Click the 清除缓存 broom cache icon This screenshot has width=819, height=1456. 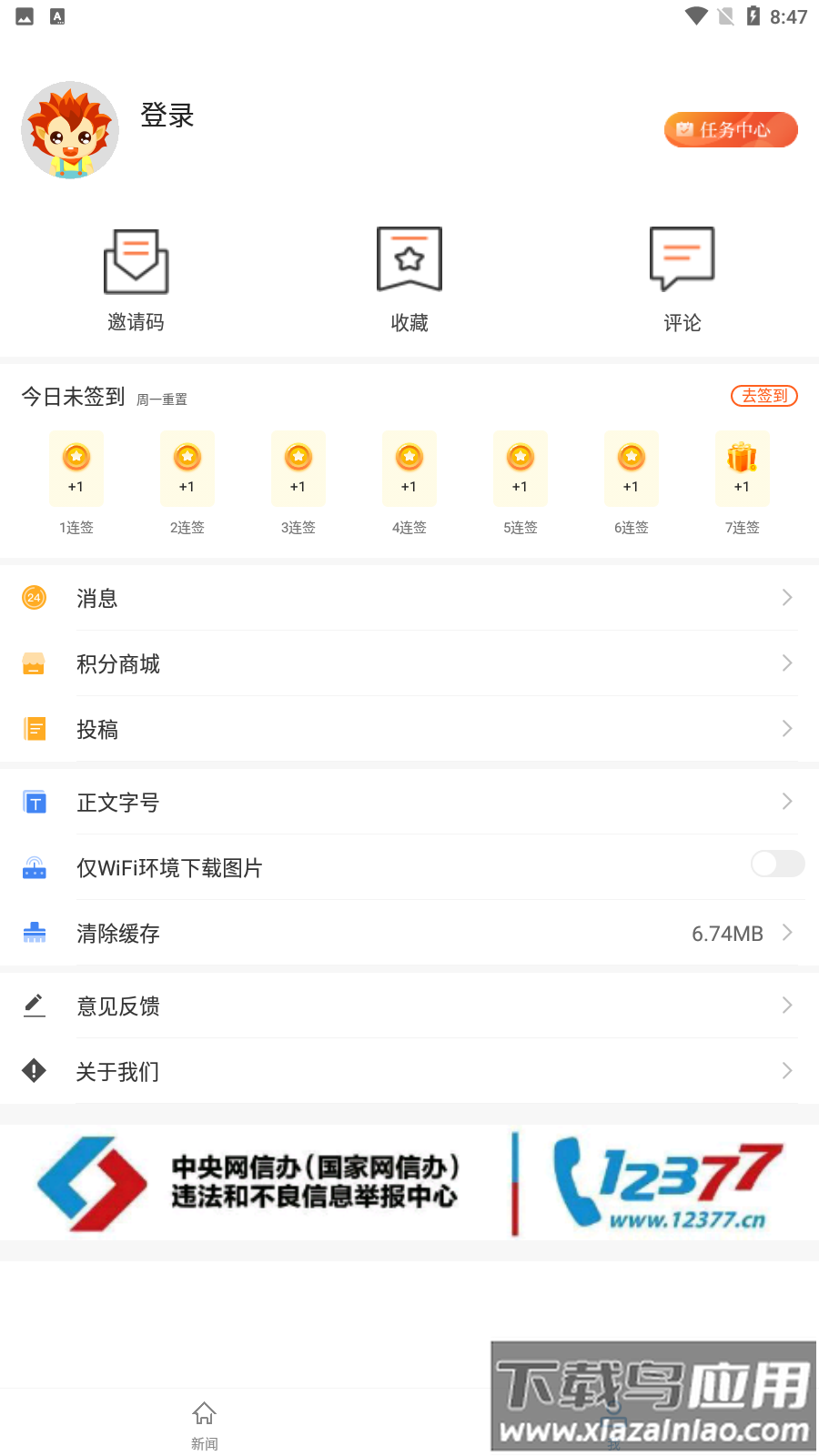(34, 933)
